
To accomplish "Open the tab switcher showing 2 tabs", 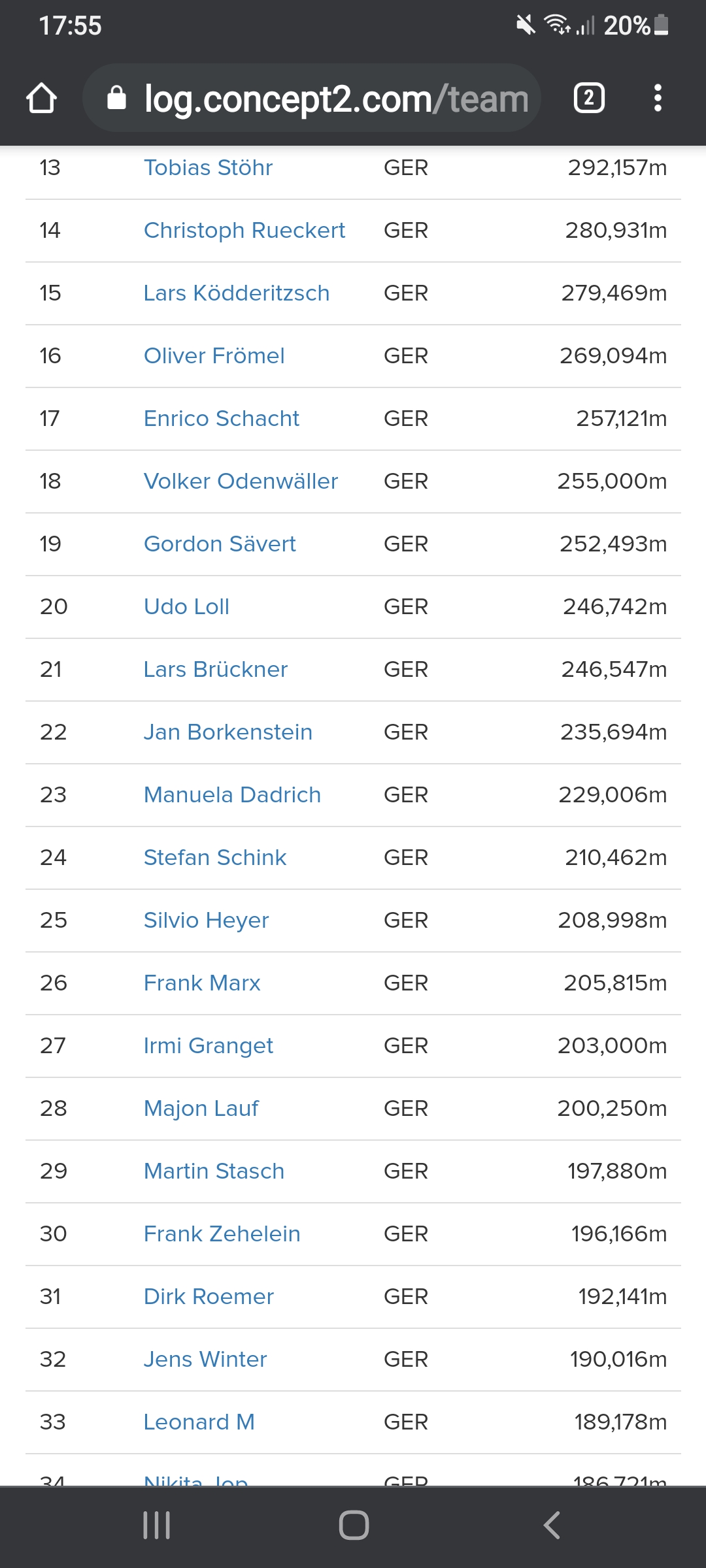I will pos(588,99).
